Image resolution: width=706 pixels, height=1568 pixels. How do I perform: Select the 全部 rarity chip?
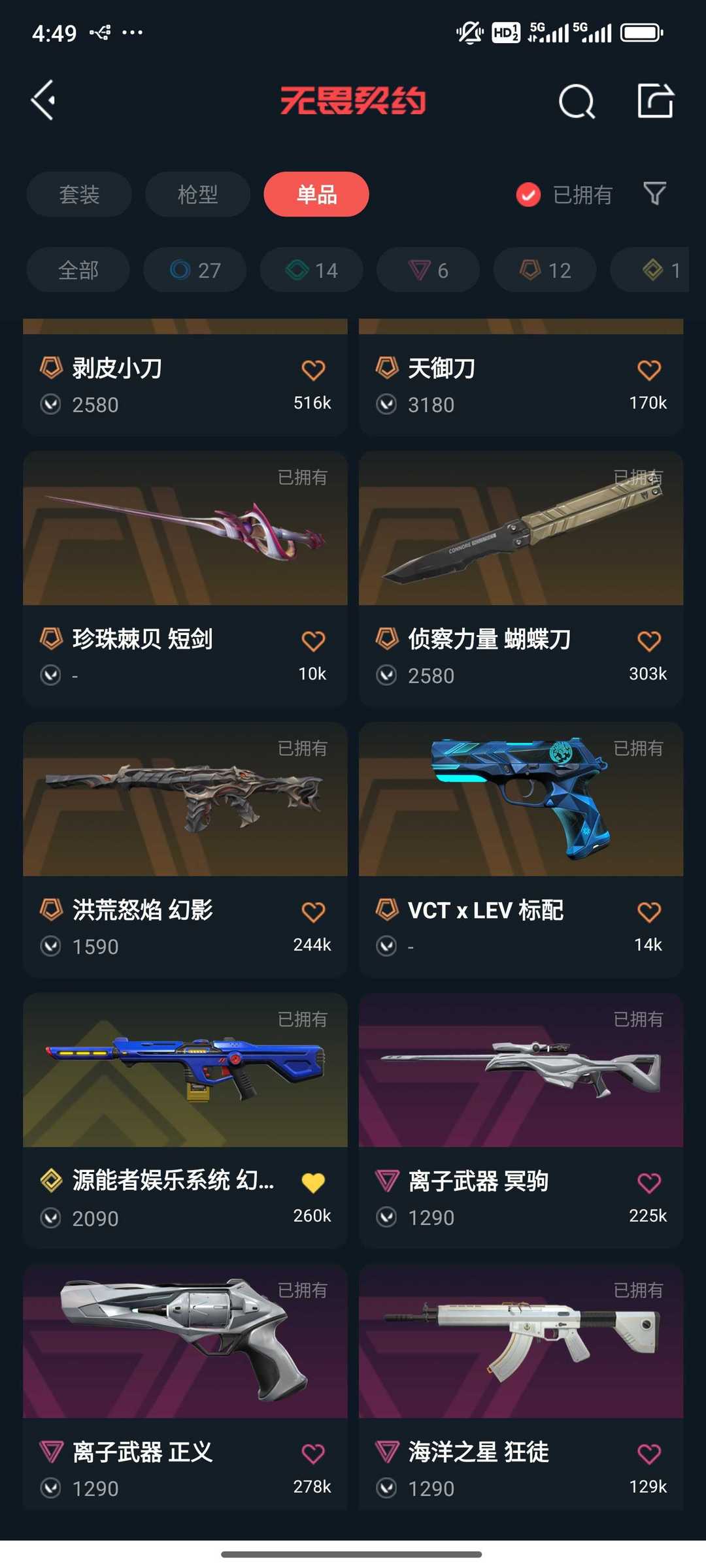pyautogui.click(x=78, y=270)
